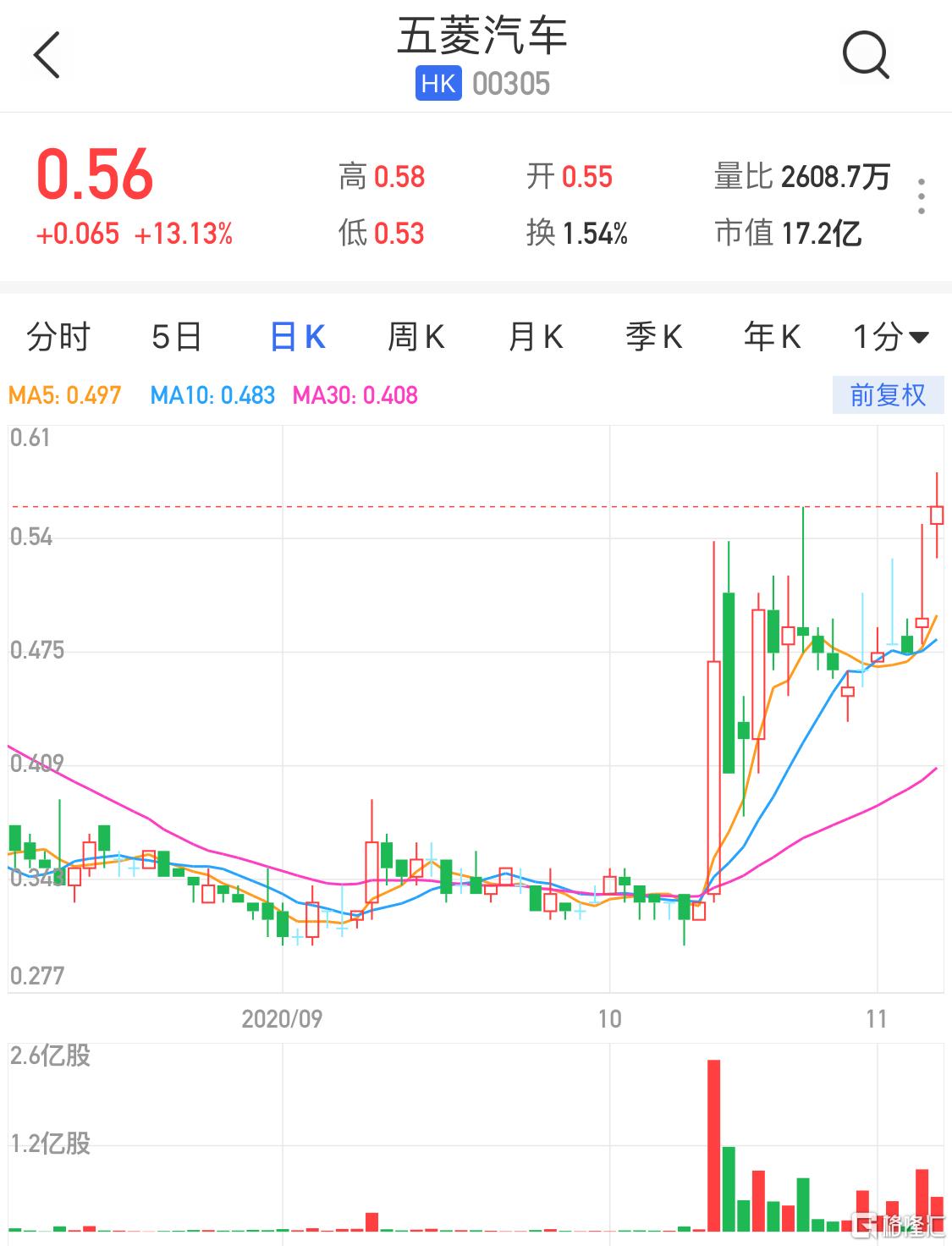Switch to the 年K chart tab
This screenshot has width=952, height=1246.
click(x=772, y=338)
